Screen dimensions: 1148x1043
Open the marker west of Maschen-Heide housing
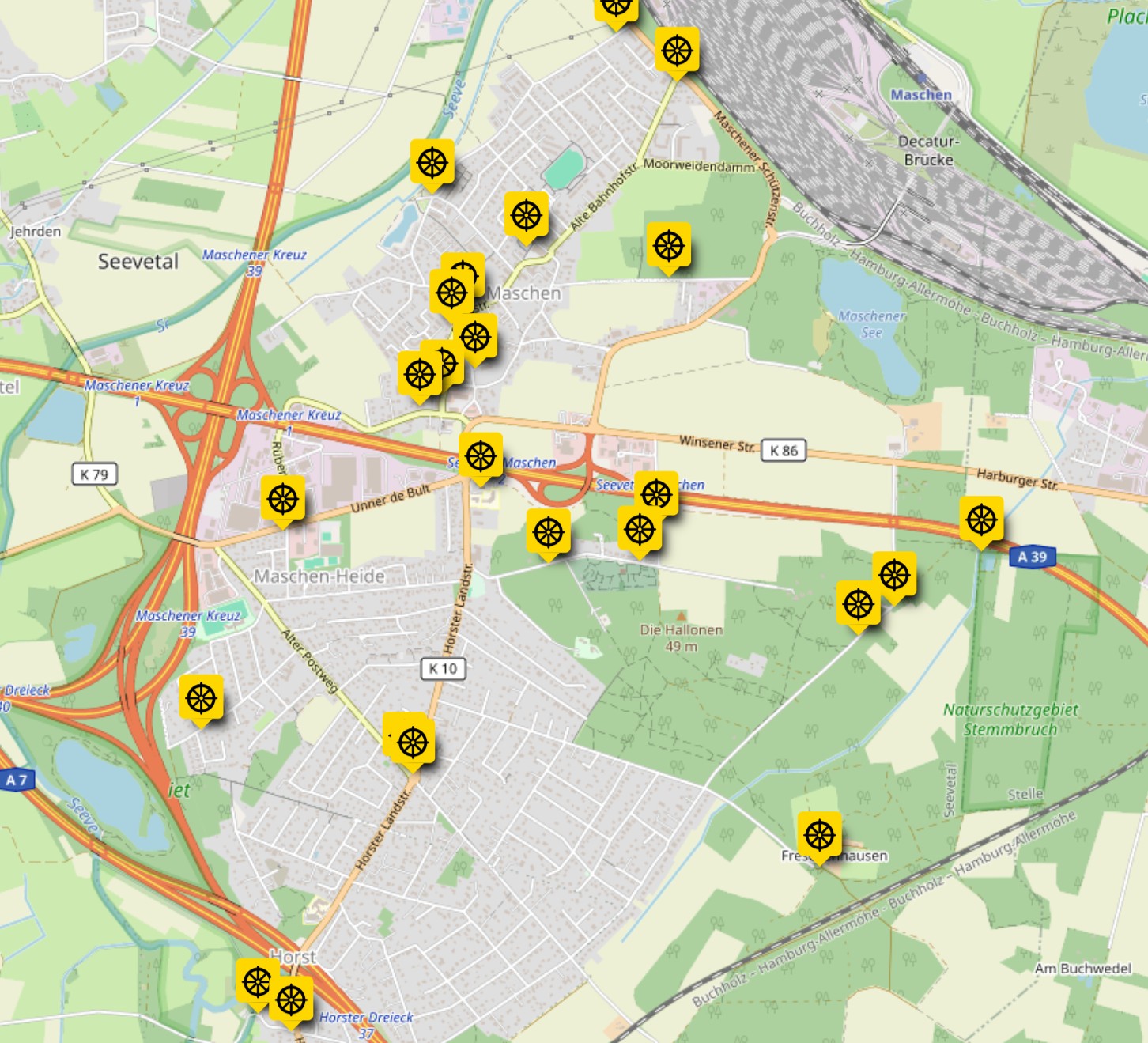201,699
